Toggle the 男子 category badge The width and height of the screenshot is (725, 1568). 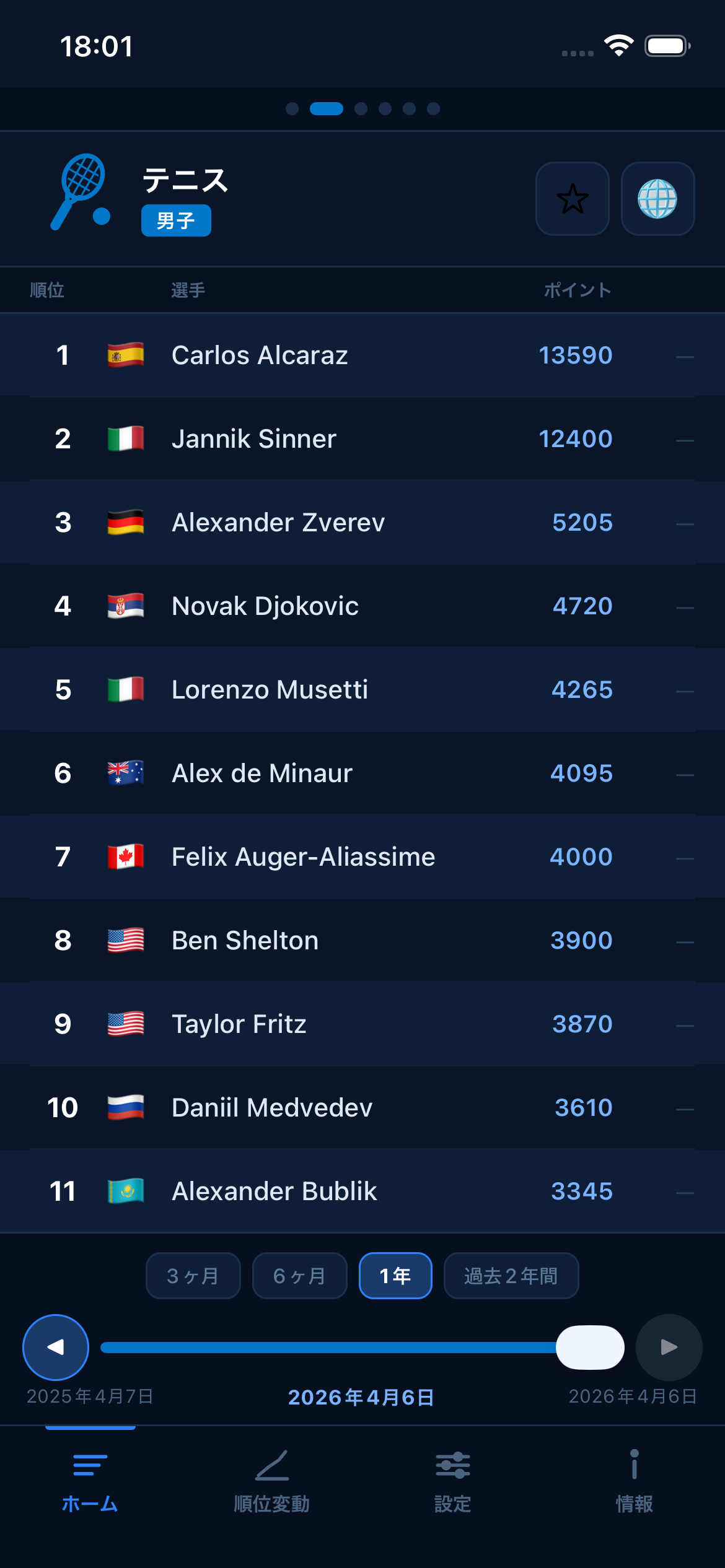(x=175, y=220)
